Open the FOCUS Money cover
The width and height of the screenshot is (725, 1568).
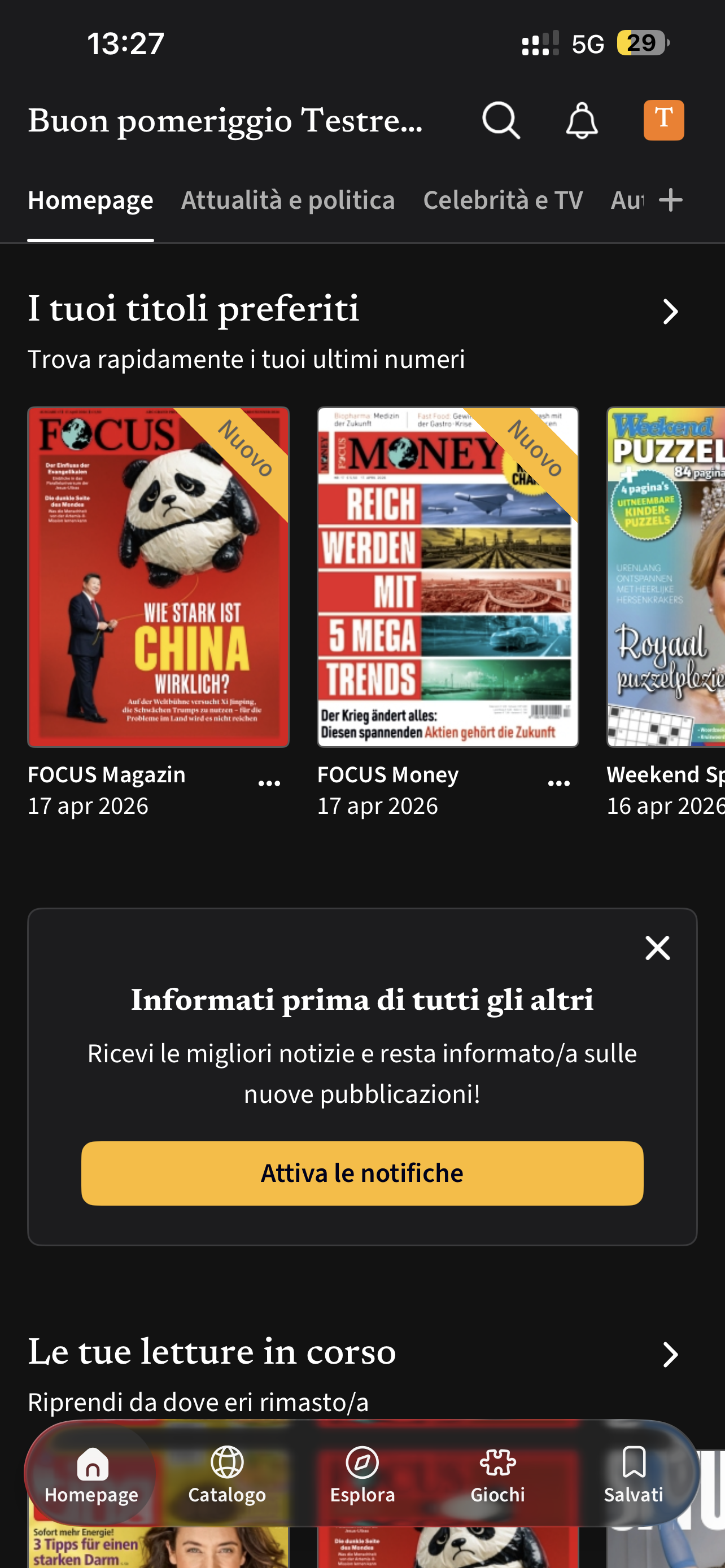[x=448, y=577]
